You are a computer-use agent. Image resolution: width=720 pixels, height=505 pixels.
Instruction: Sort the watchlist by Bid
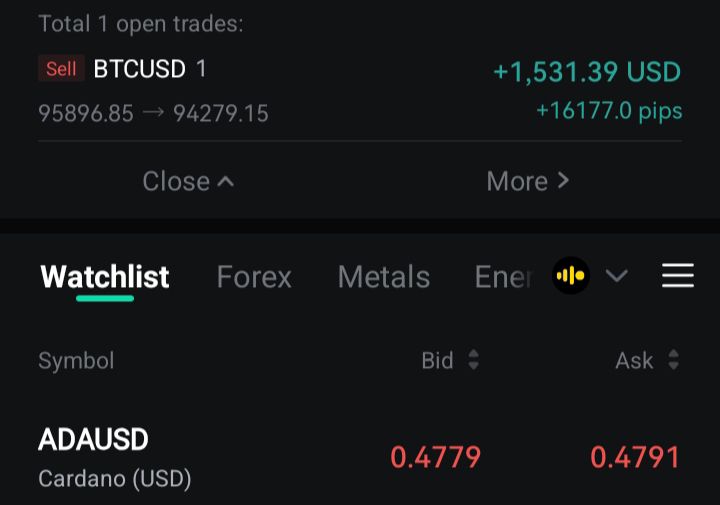coord(450,360)
